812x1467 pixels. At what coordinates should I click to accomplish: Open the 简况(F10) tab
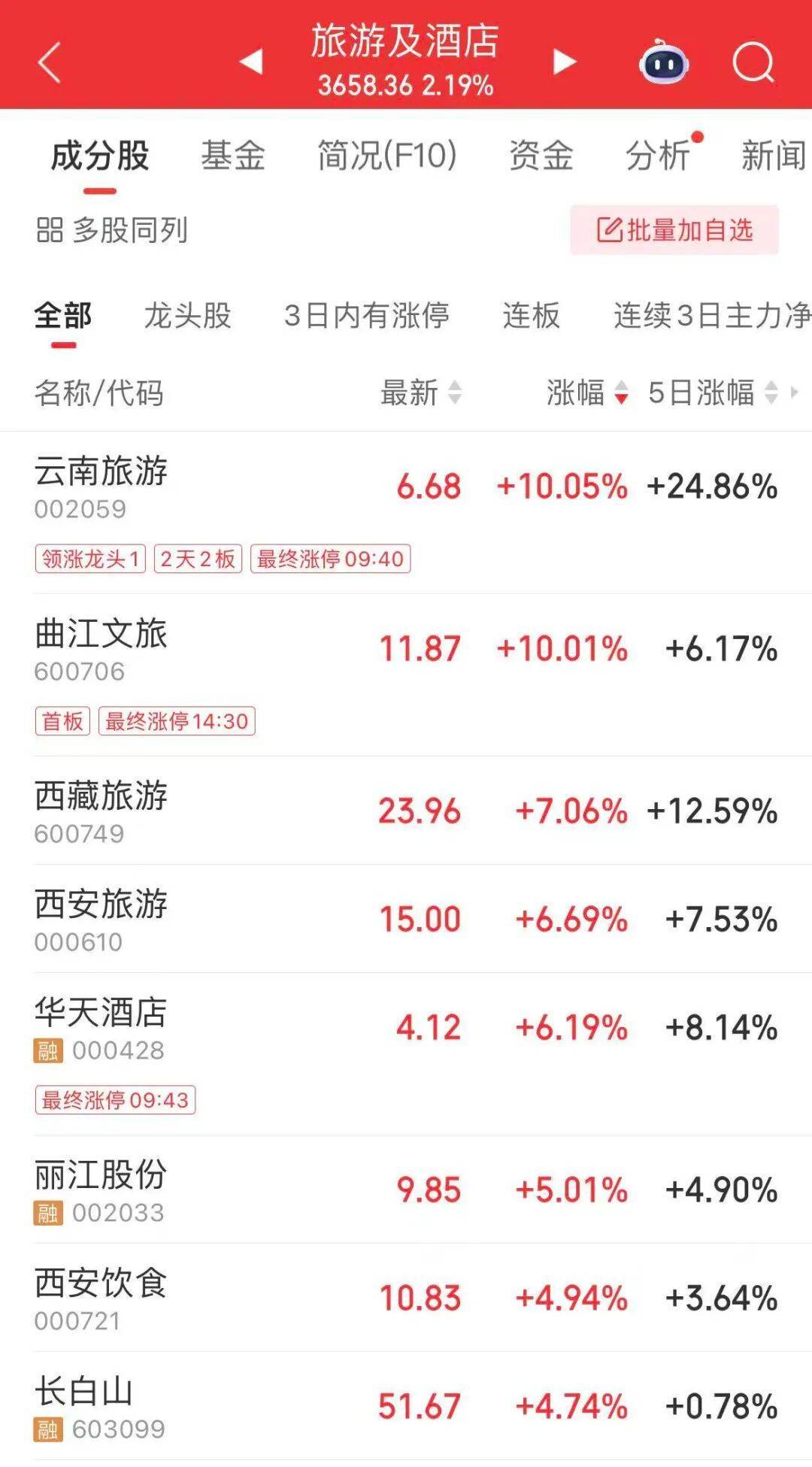click(387, 156)
